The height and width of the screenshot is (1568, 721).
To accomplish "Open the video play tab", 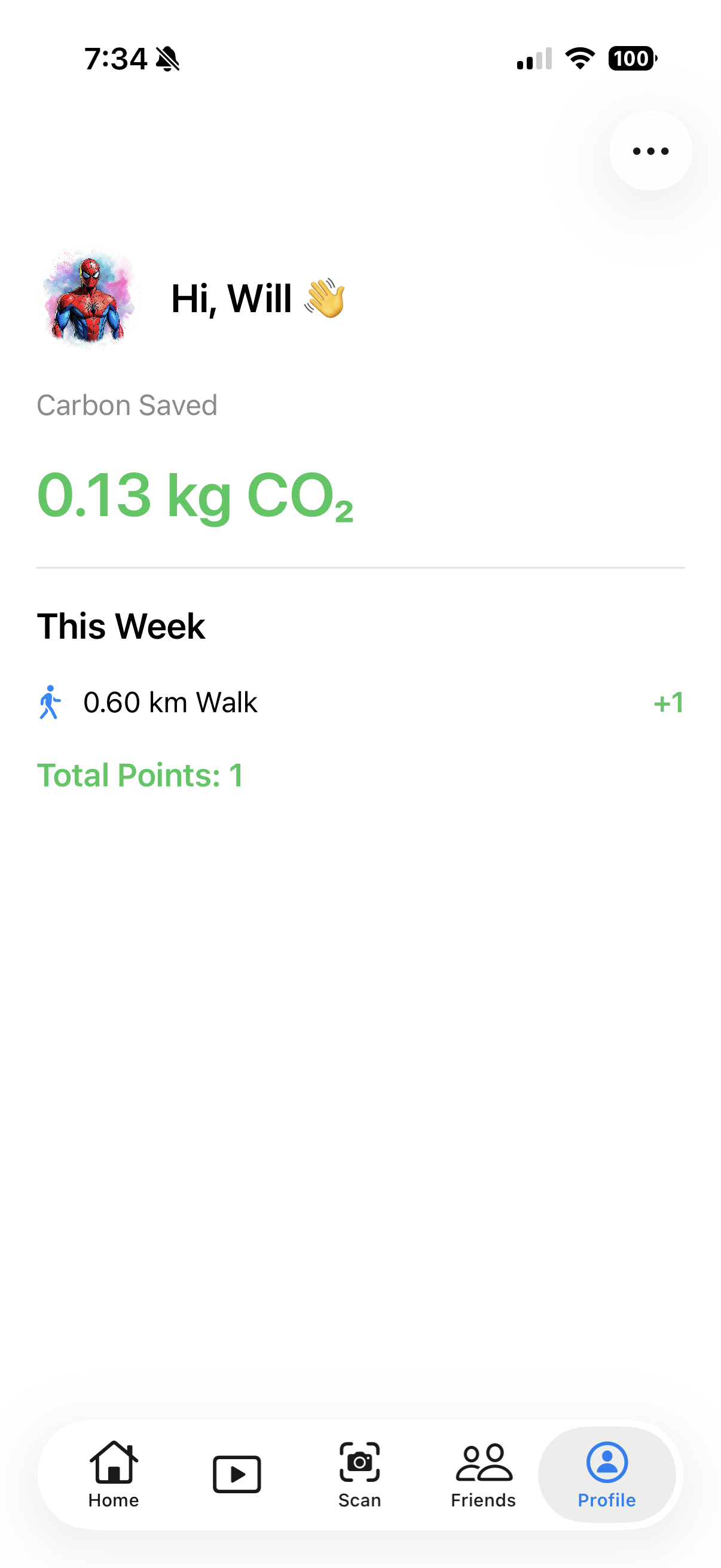I will coord(237,1473).
